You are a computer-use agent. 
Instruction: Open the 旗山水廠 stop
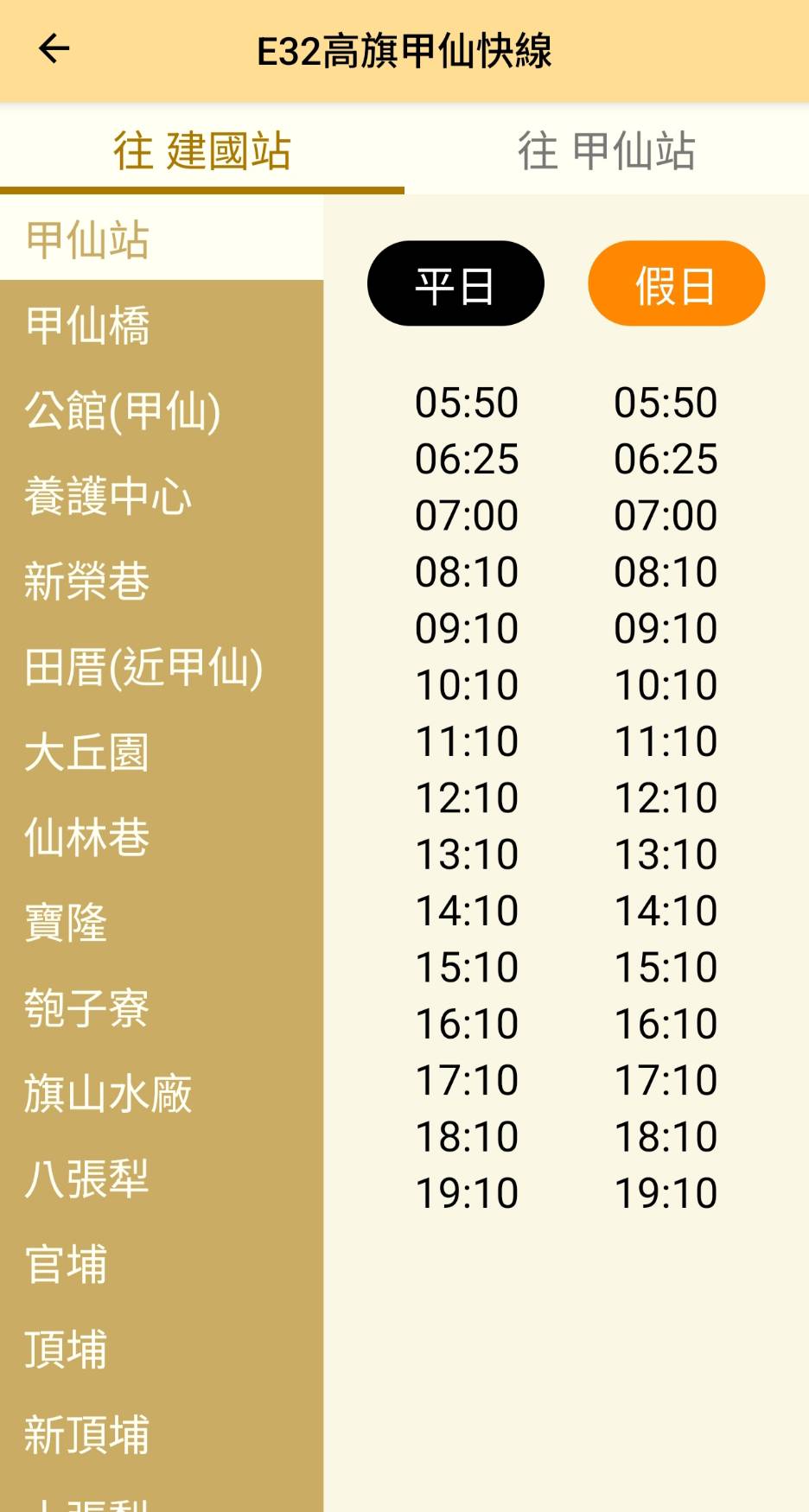(x=162, y=1093)
